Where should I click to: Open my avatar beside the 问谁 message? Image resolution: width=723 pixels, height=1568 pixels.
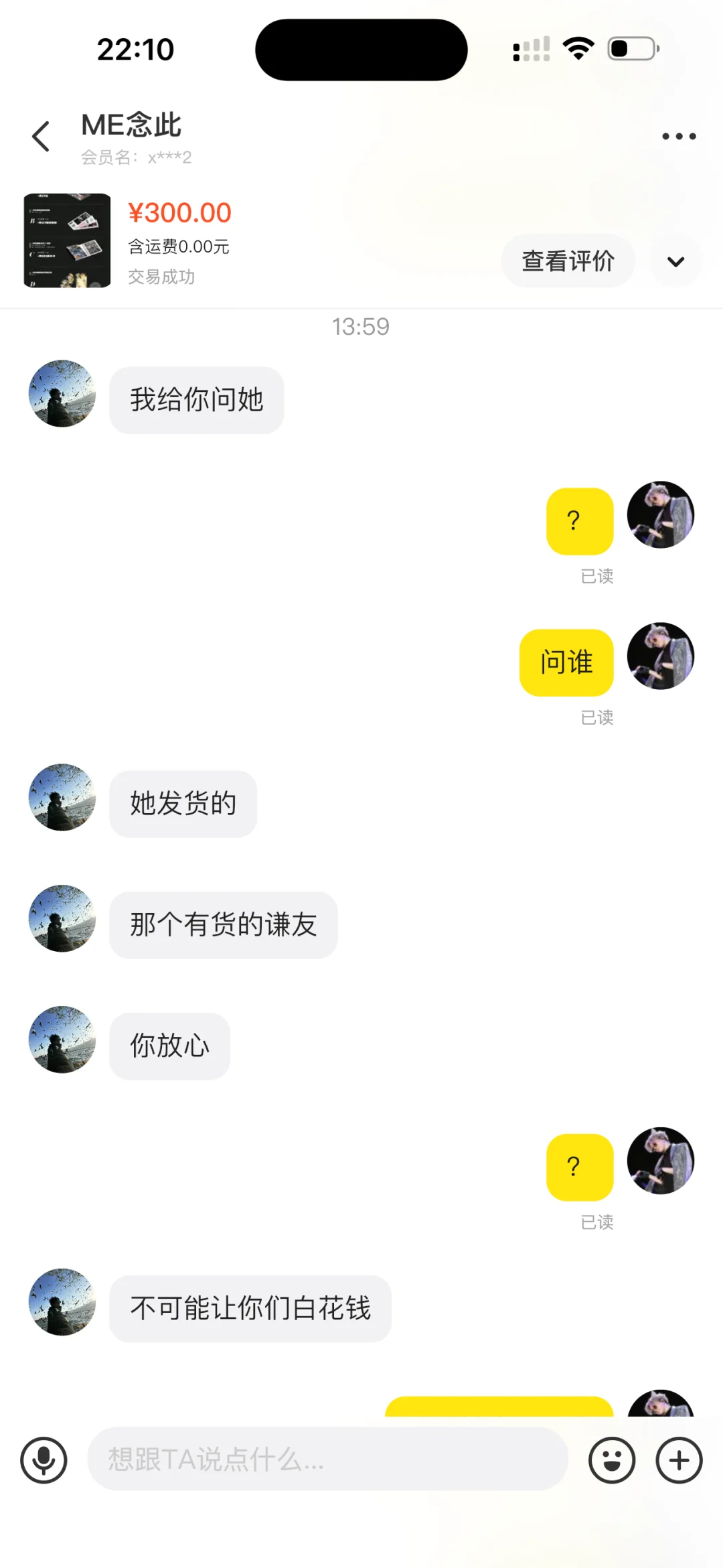[661, 656]
